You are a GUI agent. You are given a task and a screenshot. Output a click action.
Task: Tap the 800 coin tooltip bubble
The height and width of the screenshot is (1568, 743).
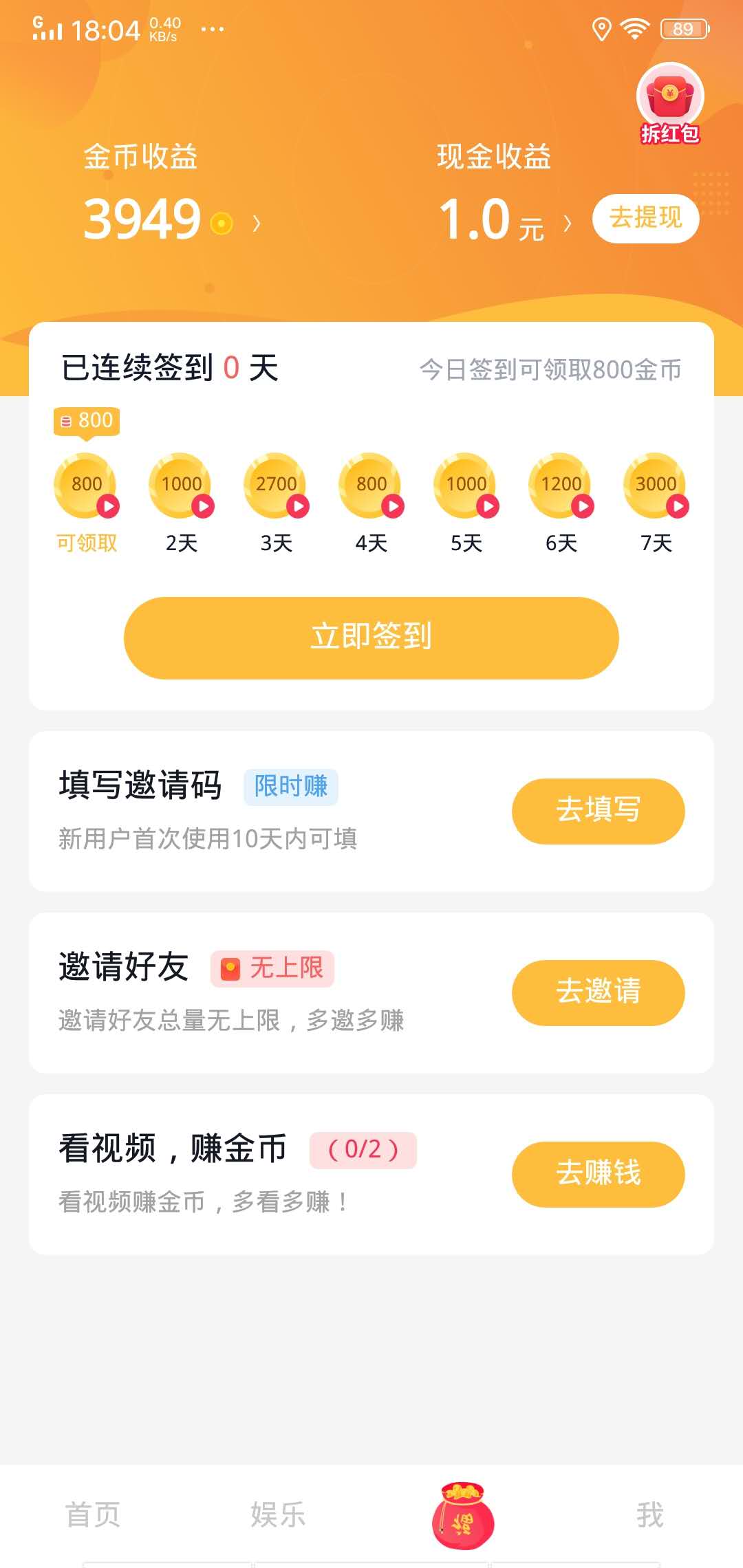pyautogui.click(x=85, y=421)
